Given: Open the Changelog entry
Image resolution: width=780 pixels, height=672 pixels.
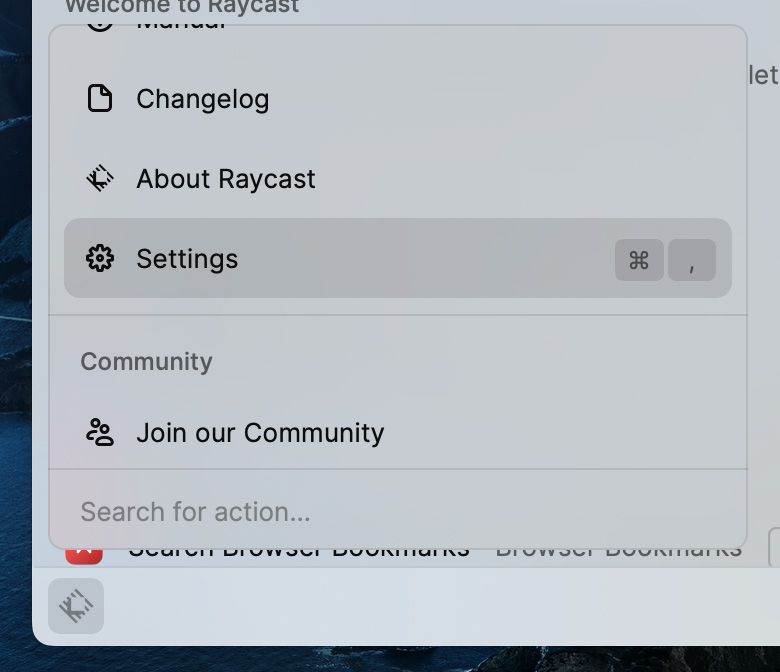Looking at the screenshot, I should 202,99.
